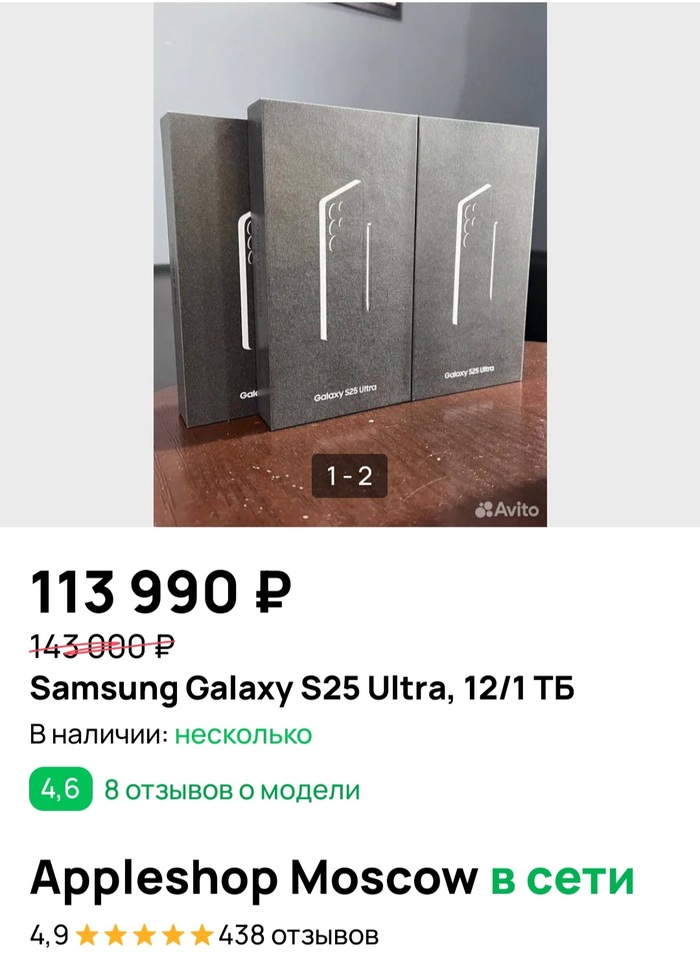Image resolution: width=700 pixels, height=968 pixels.
Task: Open the Appleshop Moscow seller profile
Action: 254,879
